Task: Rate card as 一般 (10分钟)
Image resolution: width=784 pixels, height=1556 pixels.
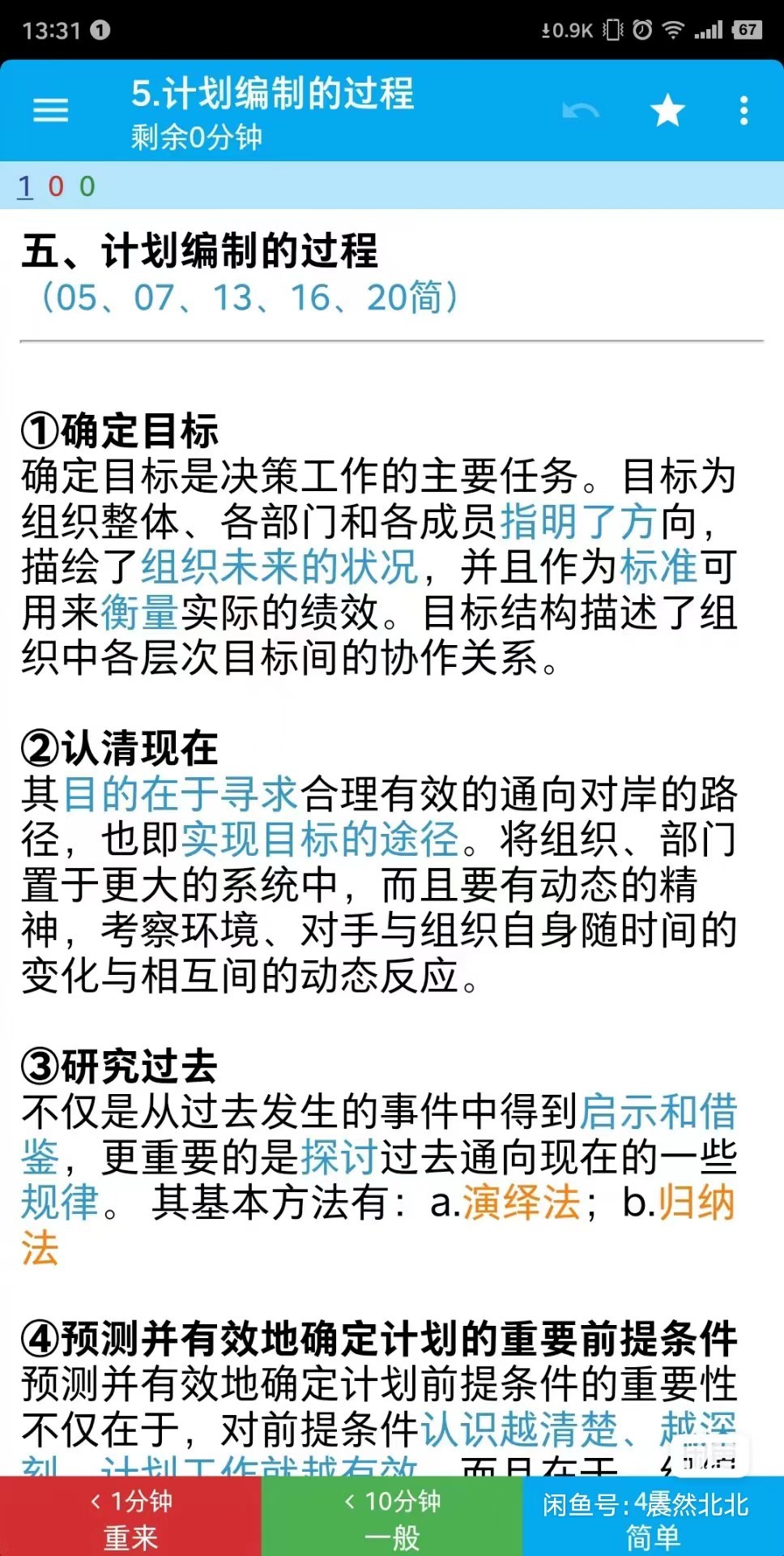Action: (x=392, y=1516)
